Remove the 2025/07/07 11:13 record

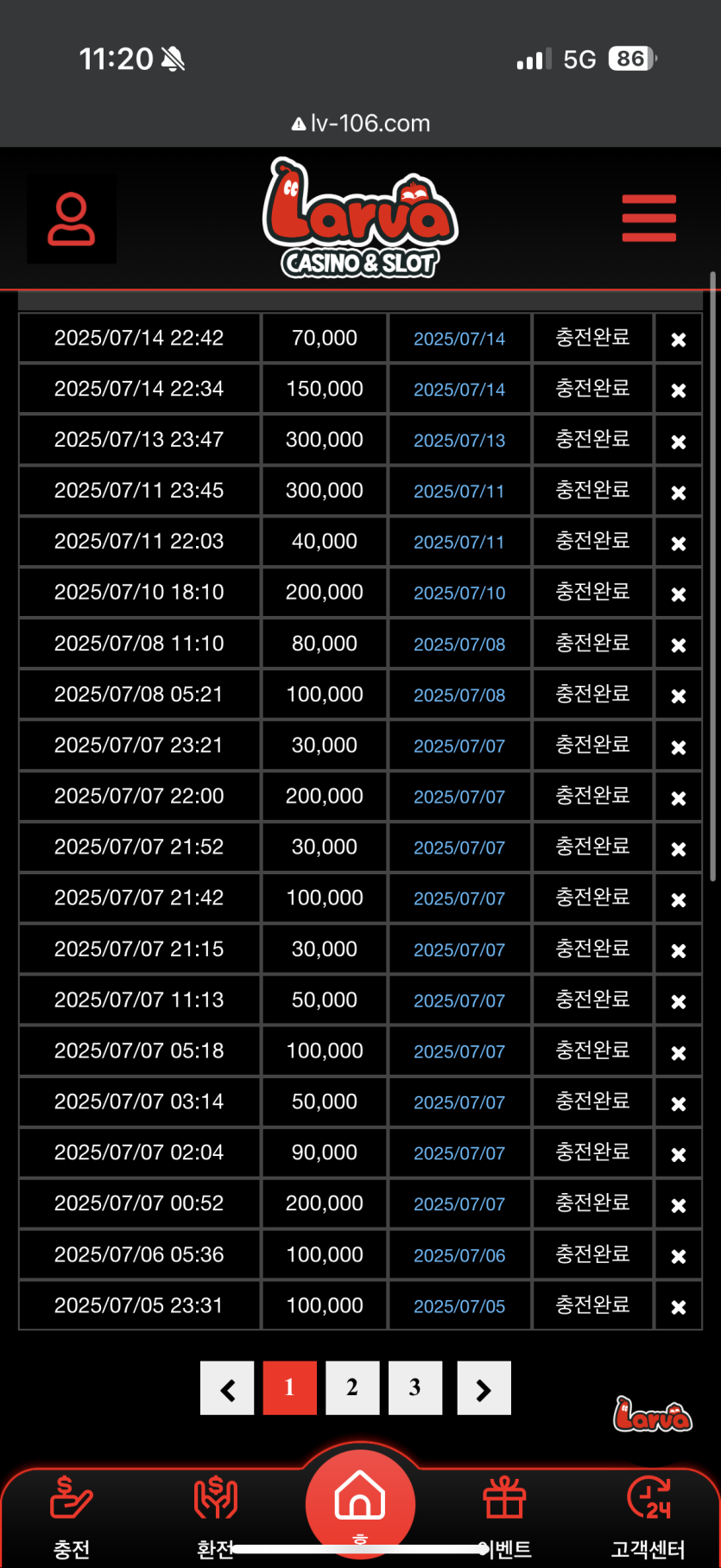[679, 1001]
